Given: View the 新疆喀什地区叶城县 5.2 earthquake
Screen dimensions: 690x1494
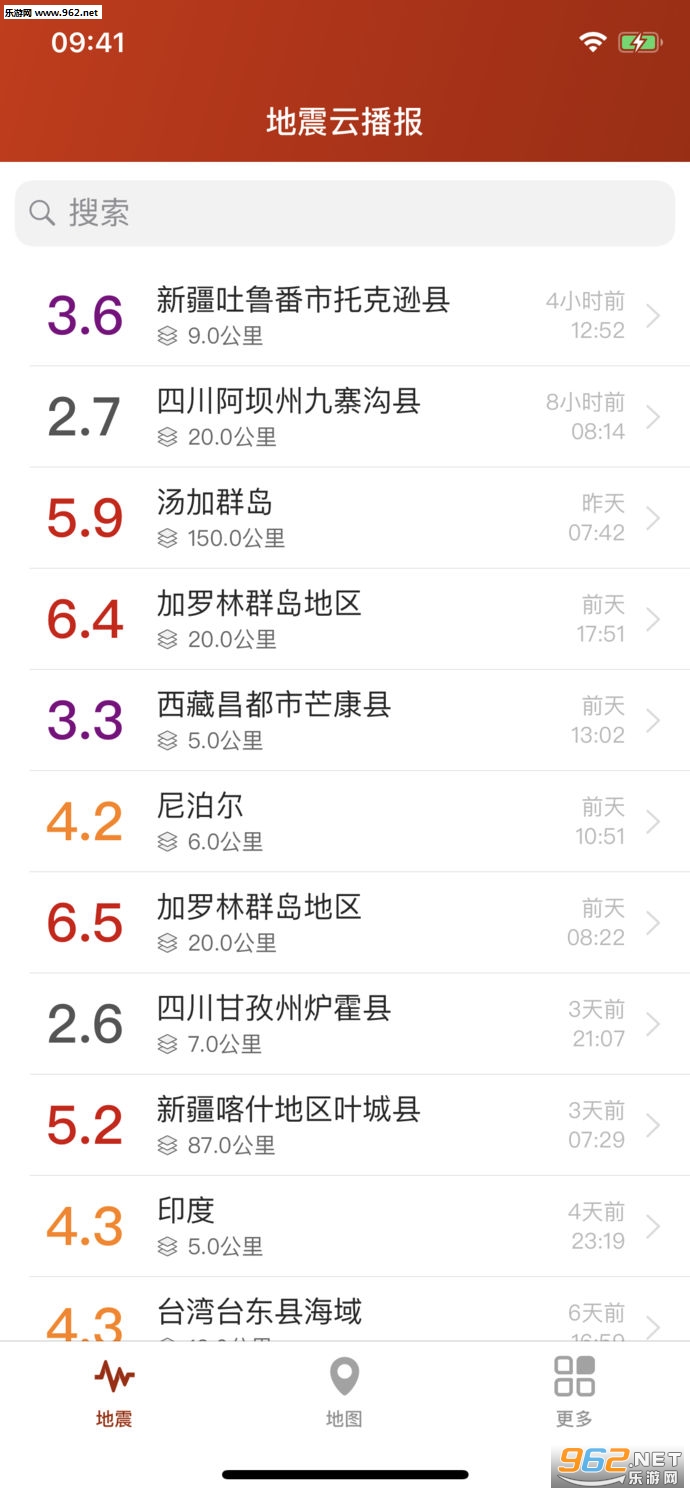Looking at the screenshot, I should click(345, 1125).
